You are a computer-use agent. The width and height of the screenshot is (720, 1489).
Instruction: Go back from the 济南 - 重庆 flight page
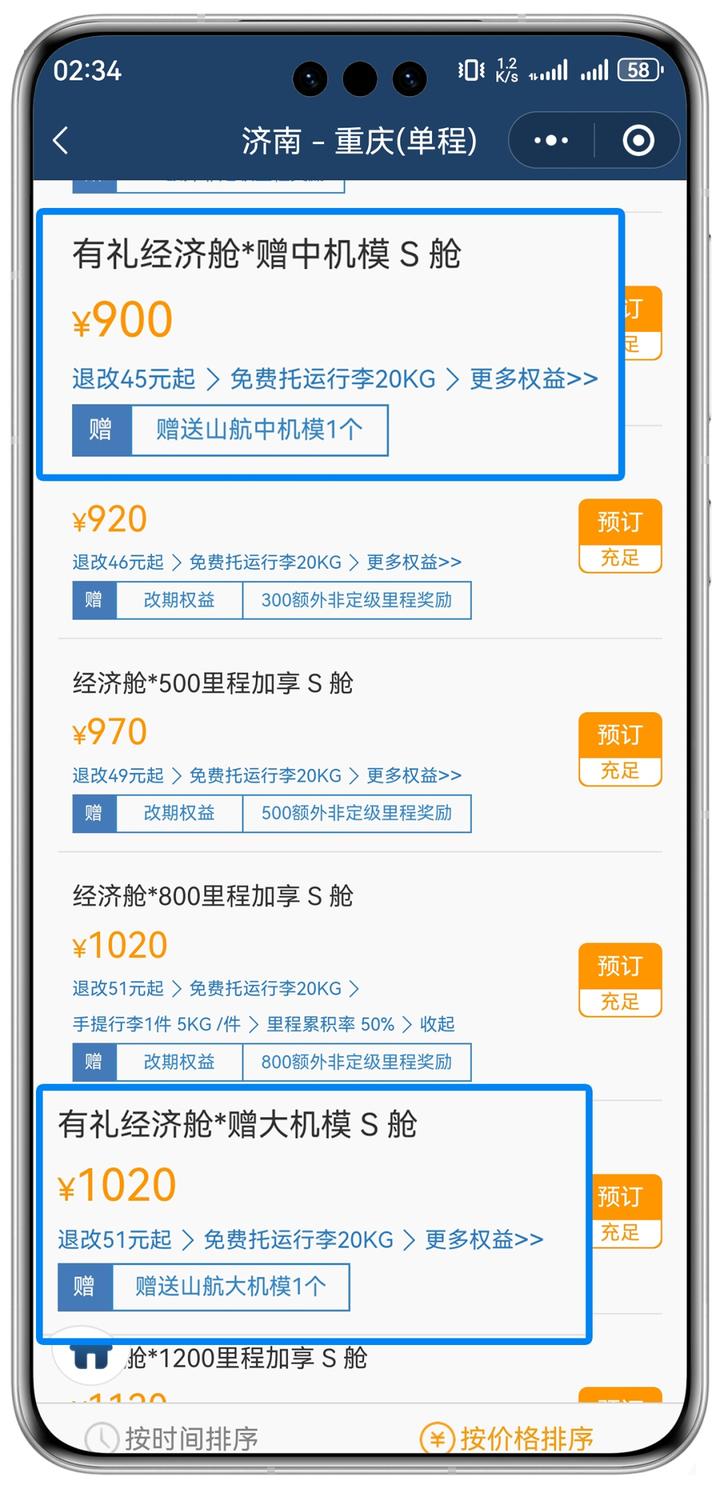pos(61,141)
